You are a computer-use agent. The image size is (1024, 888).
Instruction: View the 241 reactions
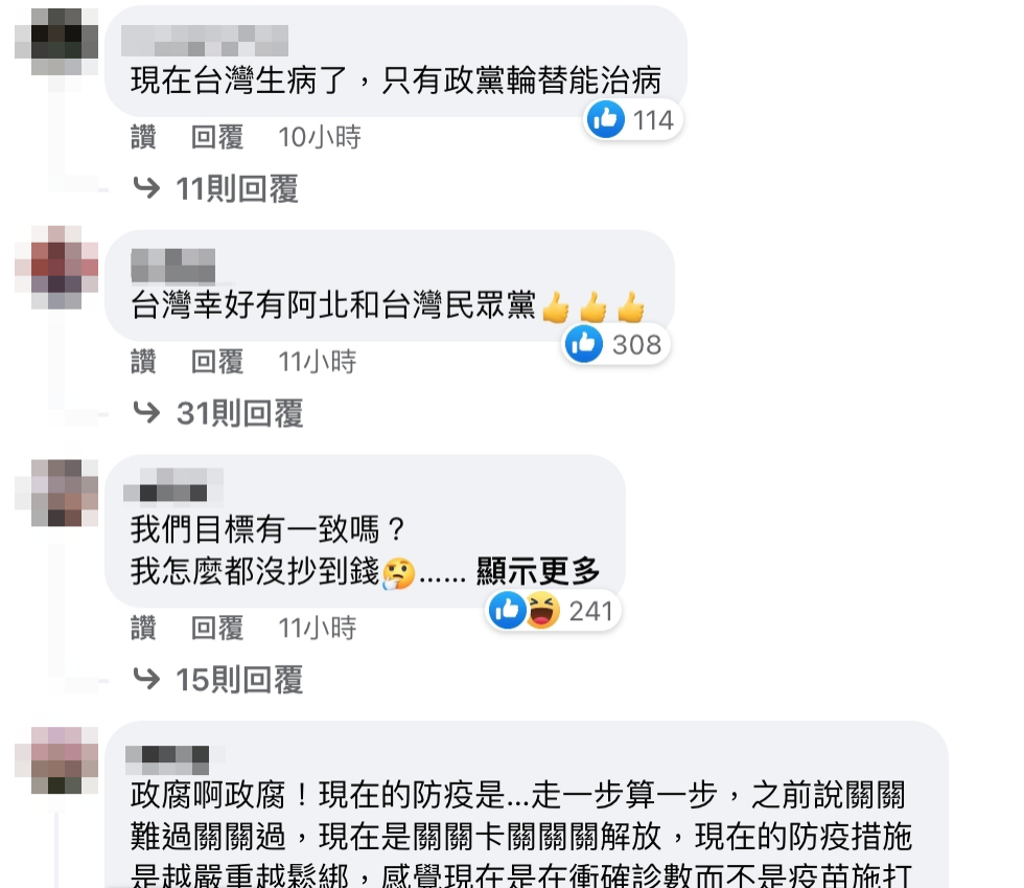(x=555, y=610)
